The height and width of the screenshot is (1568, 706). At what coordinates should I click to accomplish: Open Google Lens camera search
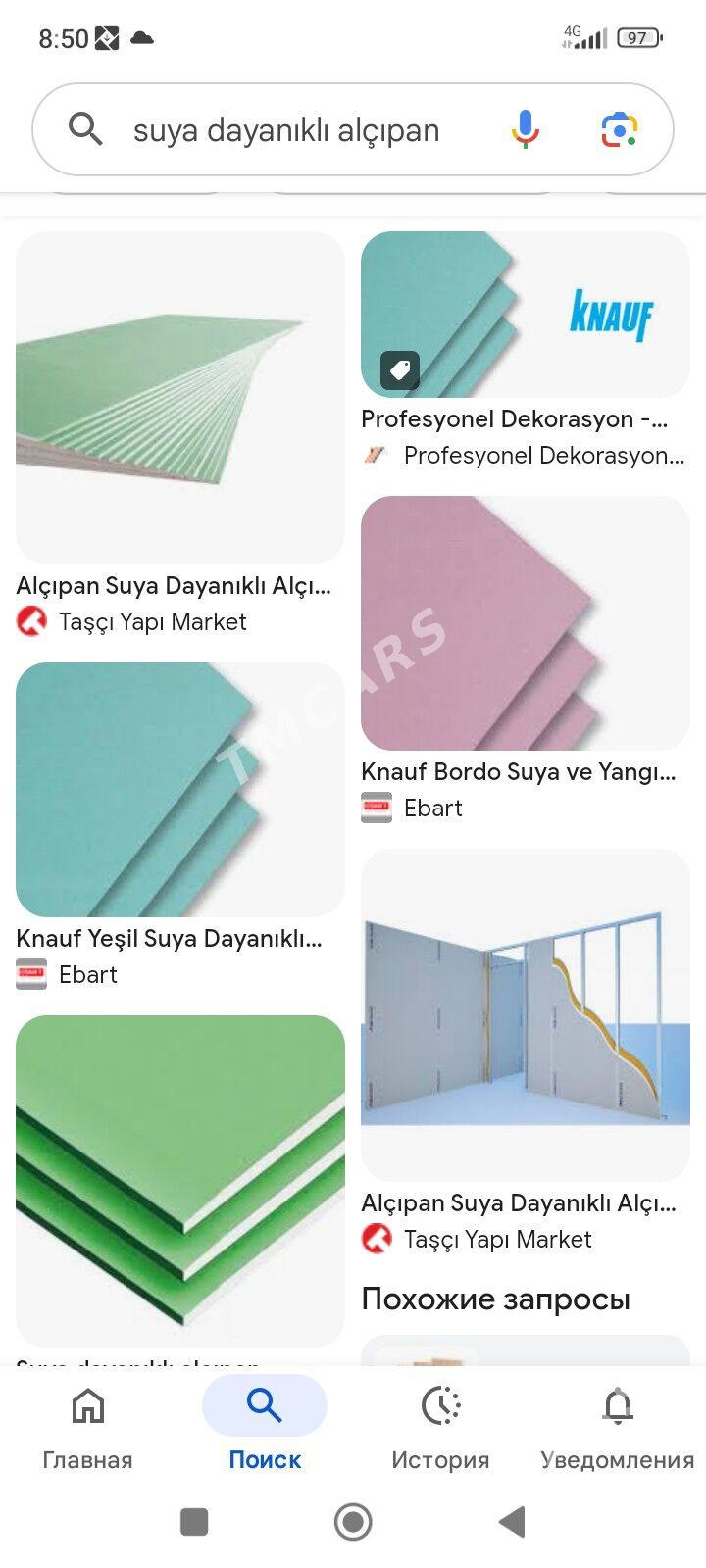[620, 129]
